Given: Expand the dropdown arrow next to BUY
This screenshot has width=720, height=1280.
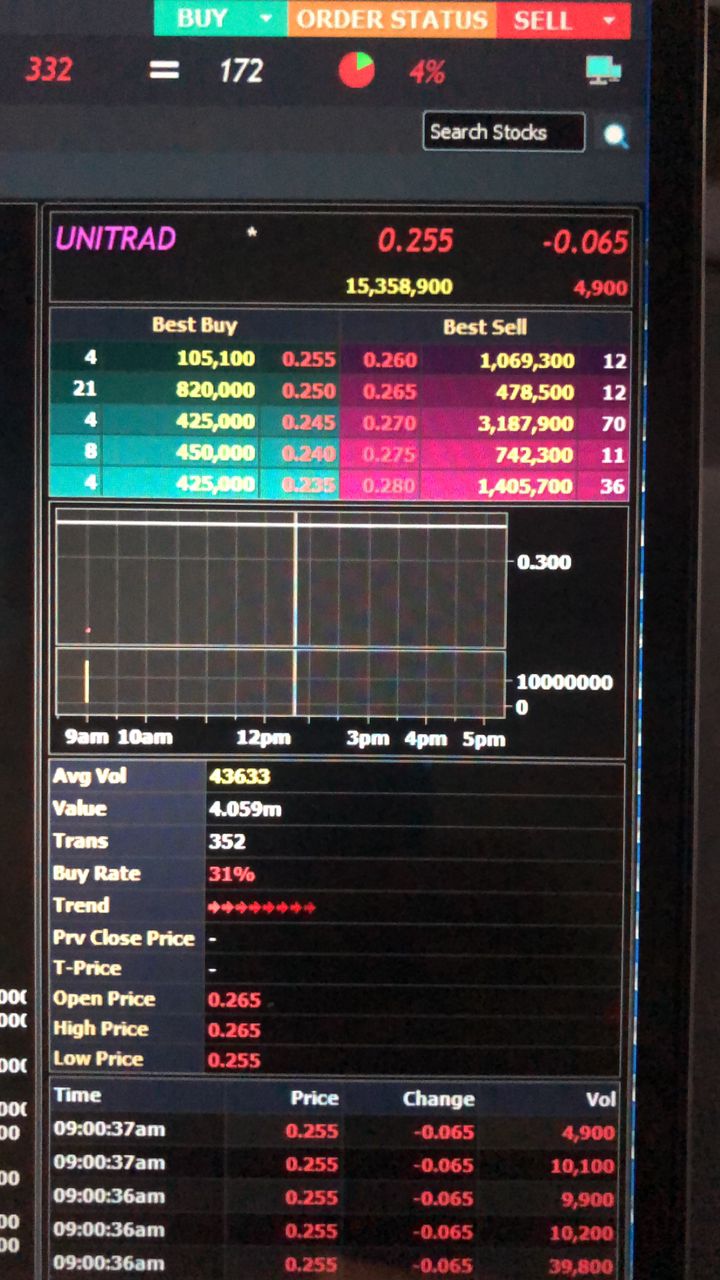Looking at the screenshot, I should (x=266, y=19).
